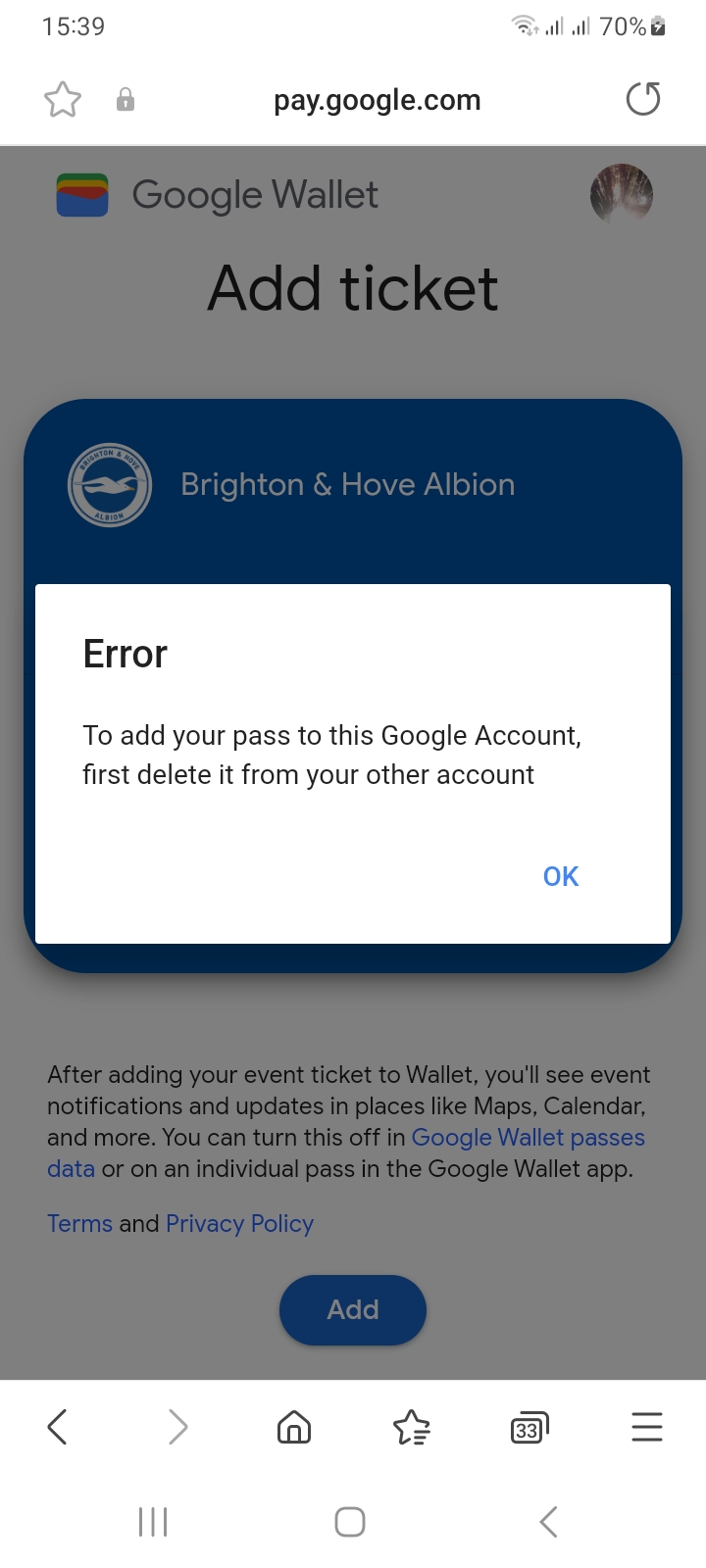Open the browser hamburger menu
706x1568 pixels.
tap(647, 1427)
